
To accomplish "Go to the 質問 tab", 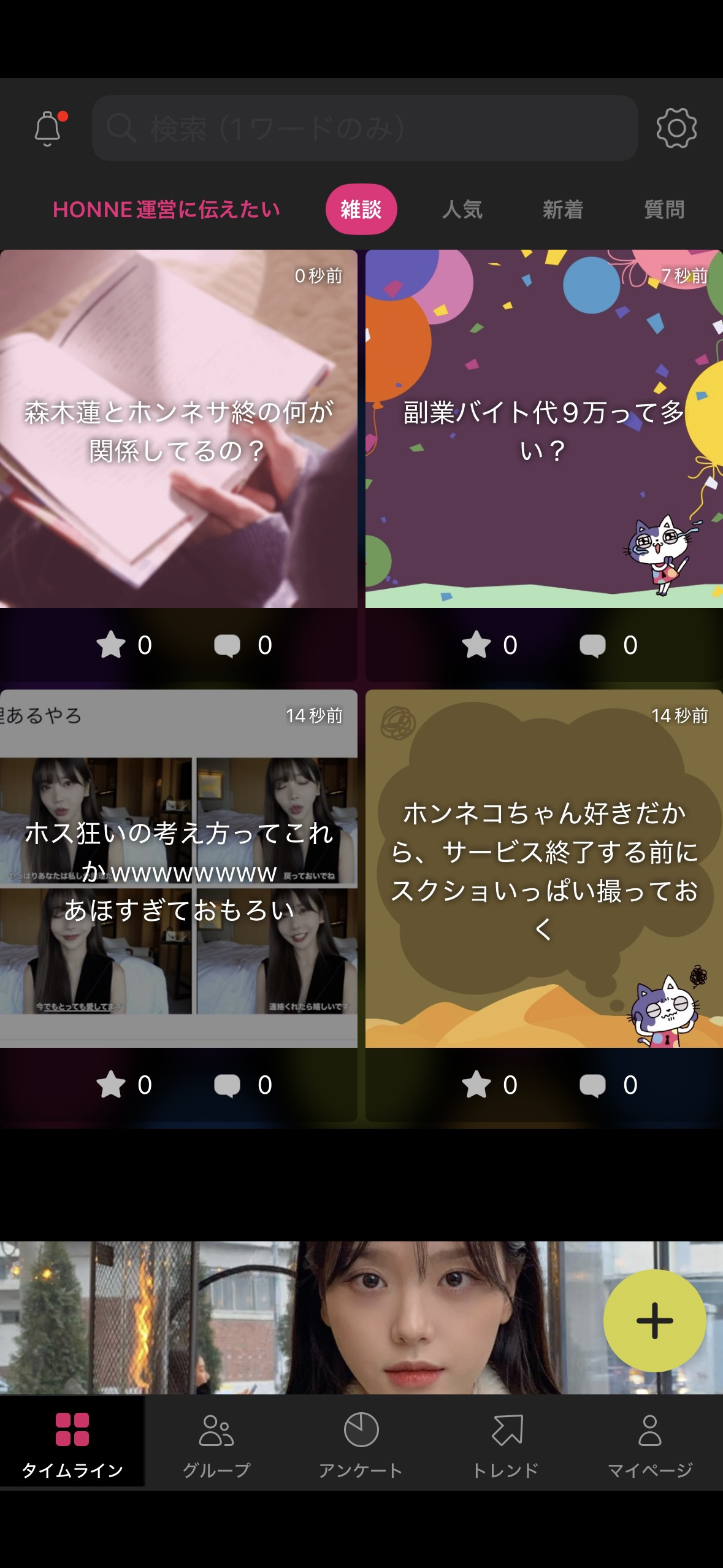I will (664, 210).
